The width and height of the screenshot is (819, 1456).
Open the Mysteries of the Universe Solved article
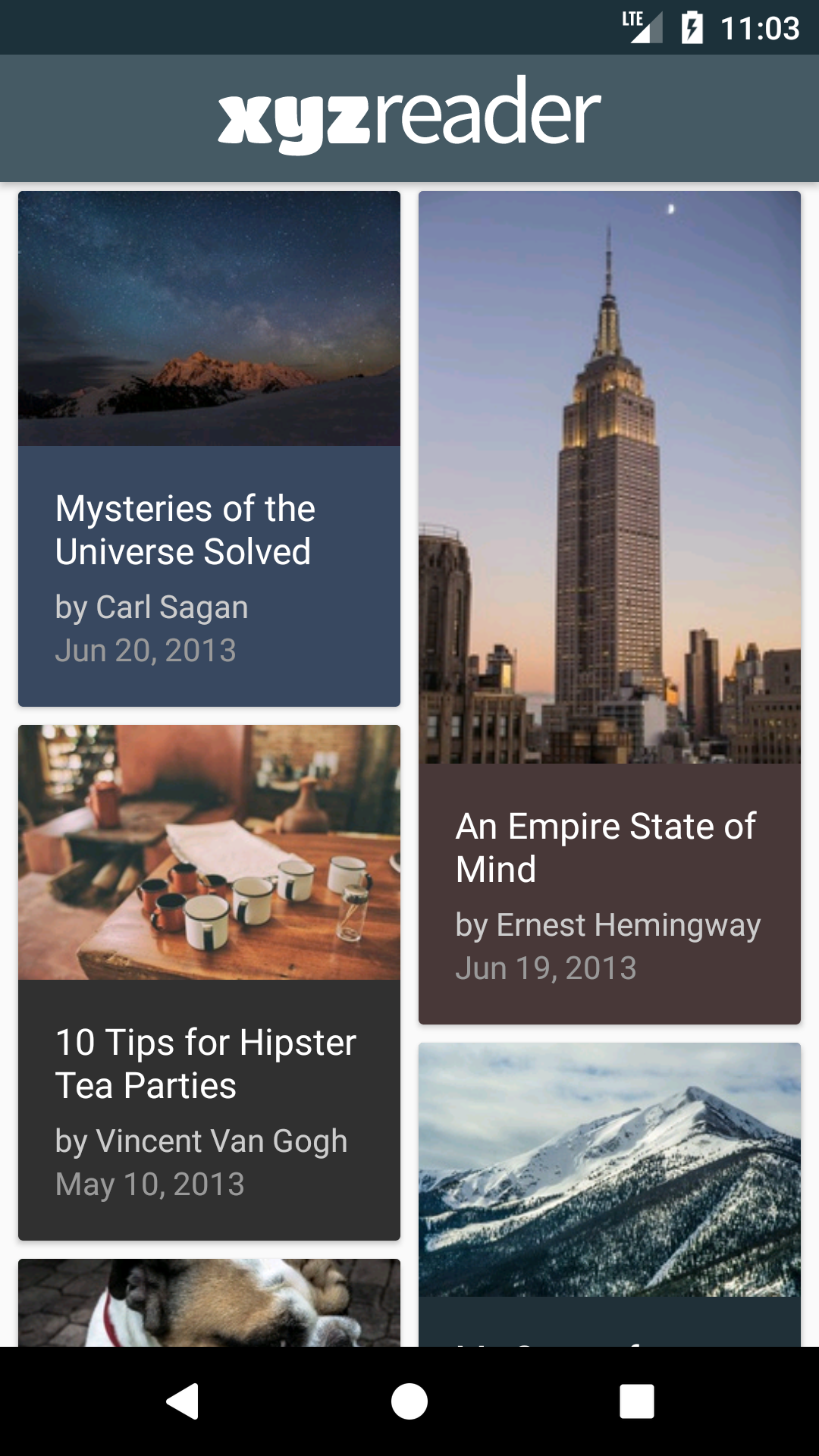point(209,449)
